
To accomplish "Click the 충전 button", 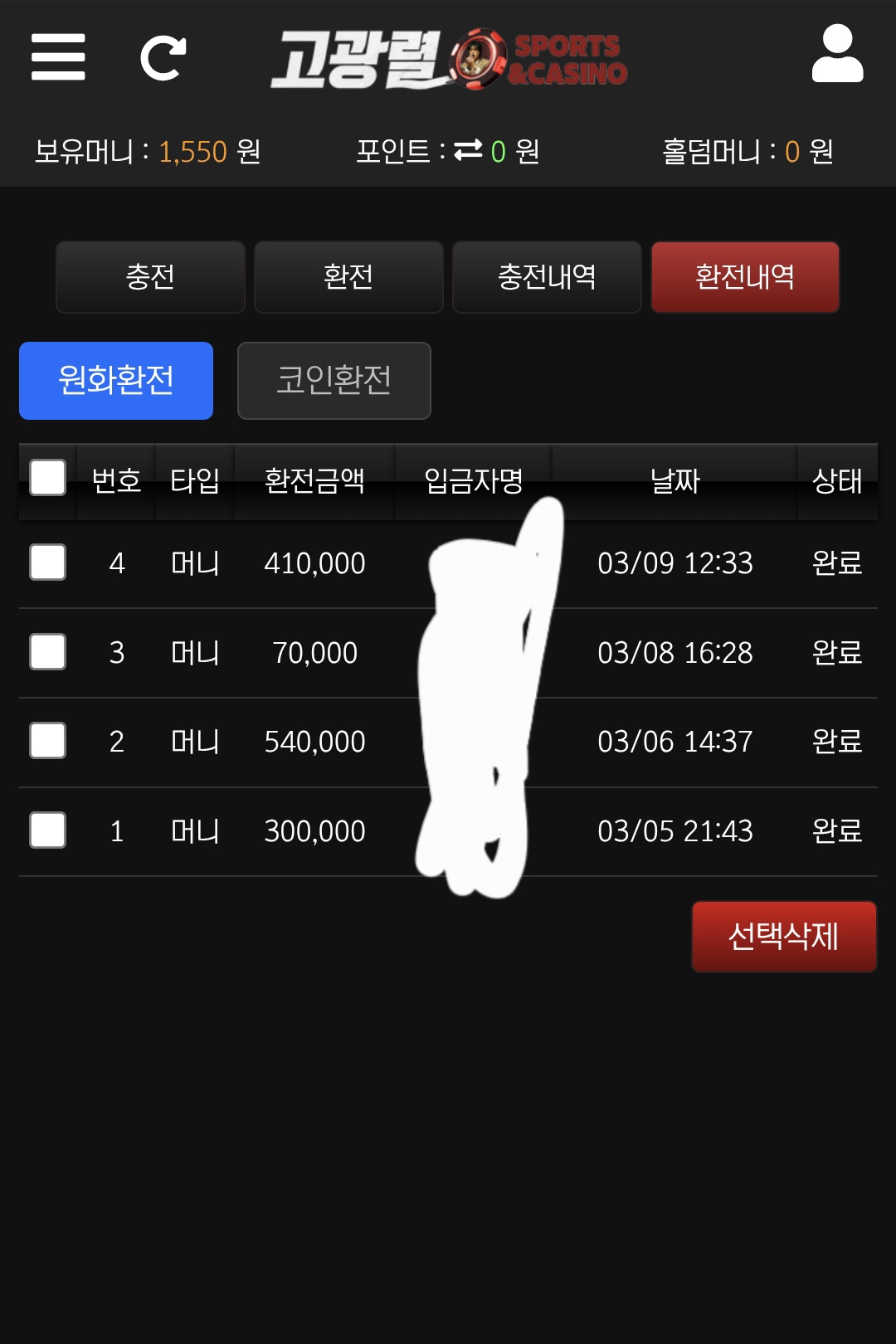I will (149, 277).
